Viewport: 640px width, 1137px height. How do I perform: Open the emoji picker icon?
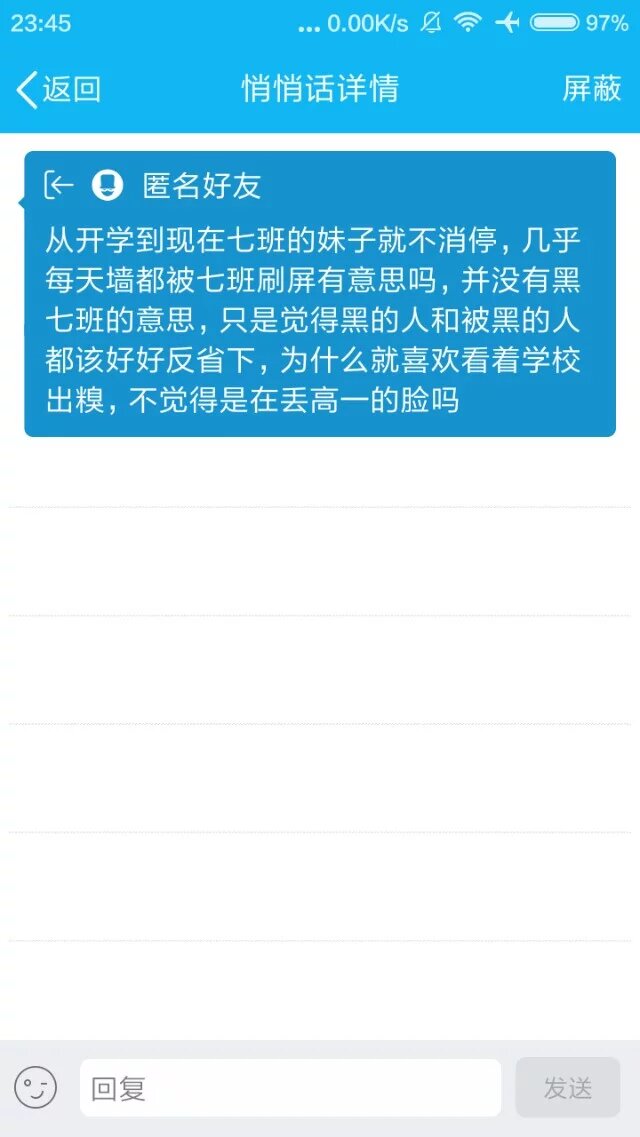(x=35, y=1088)
